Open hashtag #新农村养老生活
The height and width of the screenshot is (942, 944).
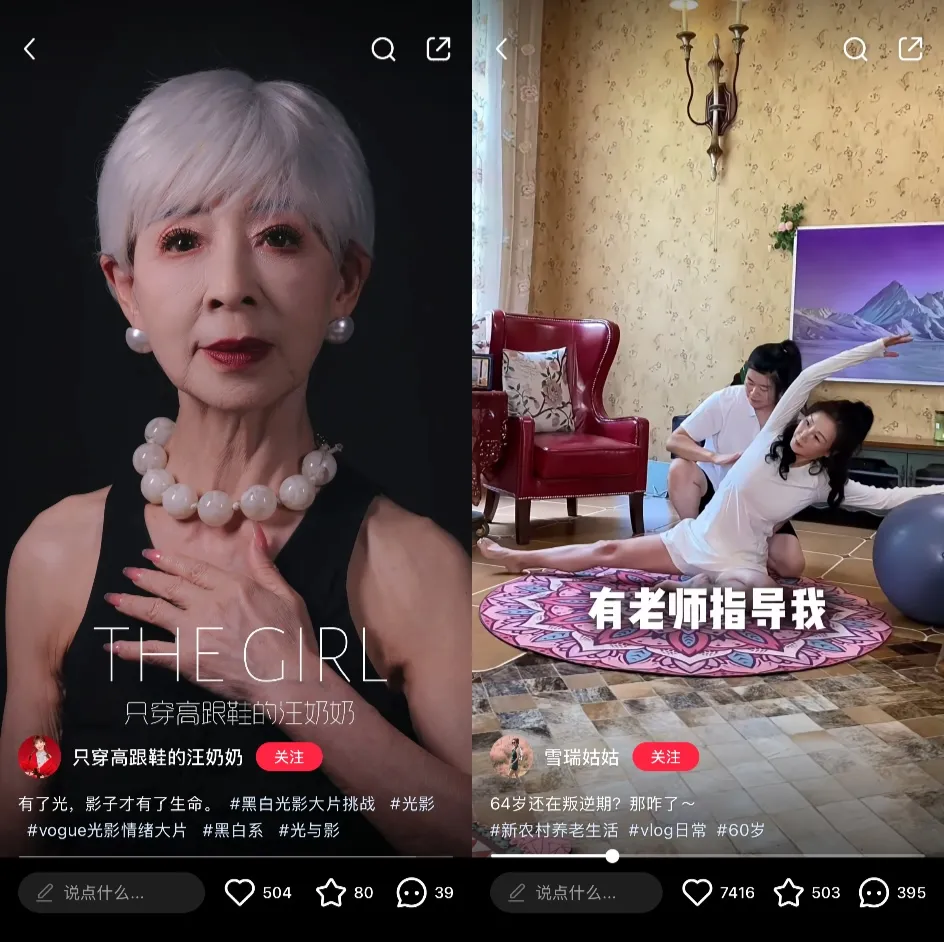[x=554, y=829]
